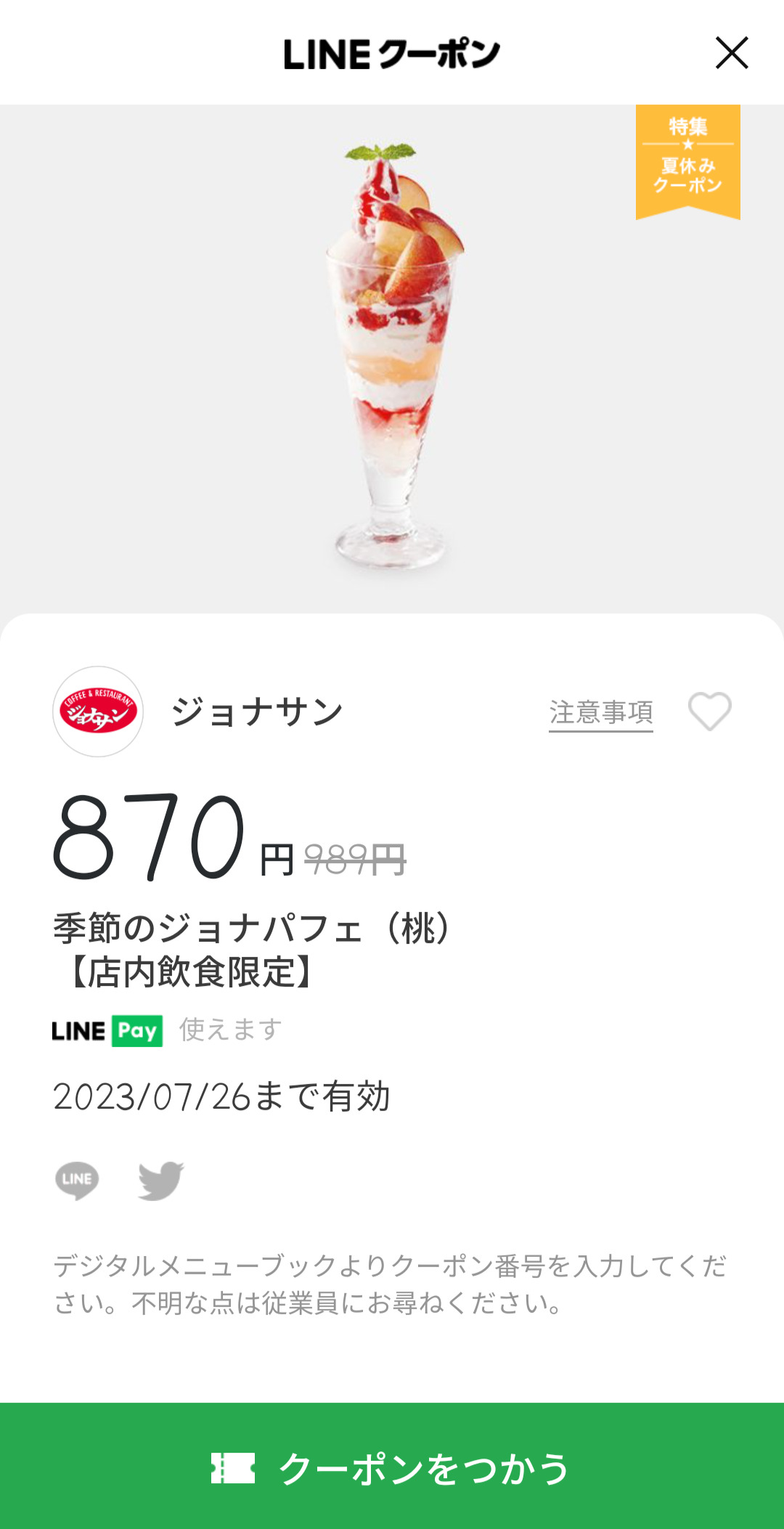The image size is (784, 1529).
Task: Share coupon via LINE icon
Action: (x=77, y=1180)
